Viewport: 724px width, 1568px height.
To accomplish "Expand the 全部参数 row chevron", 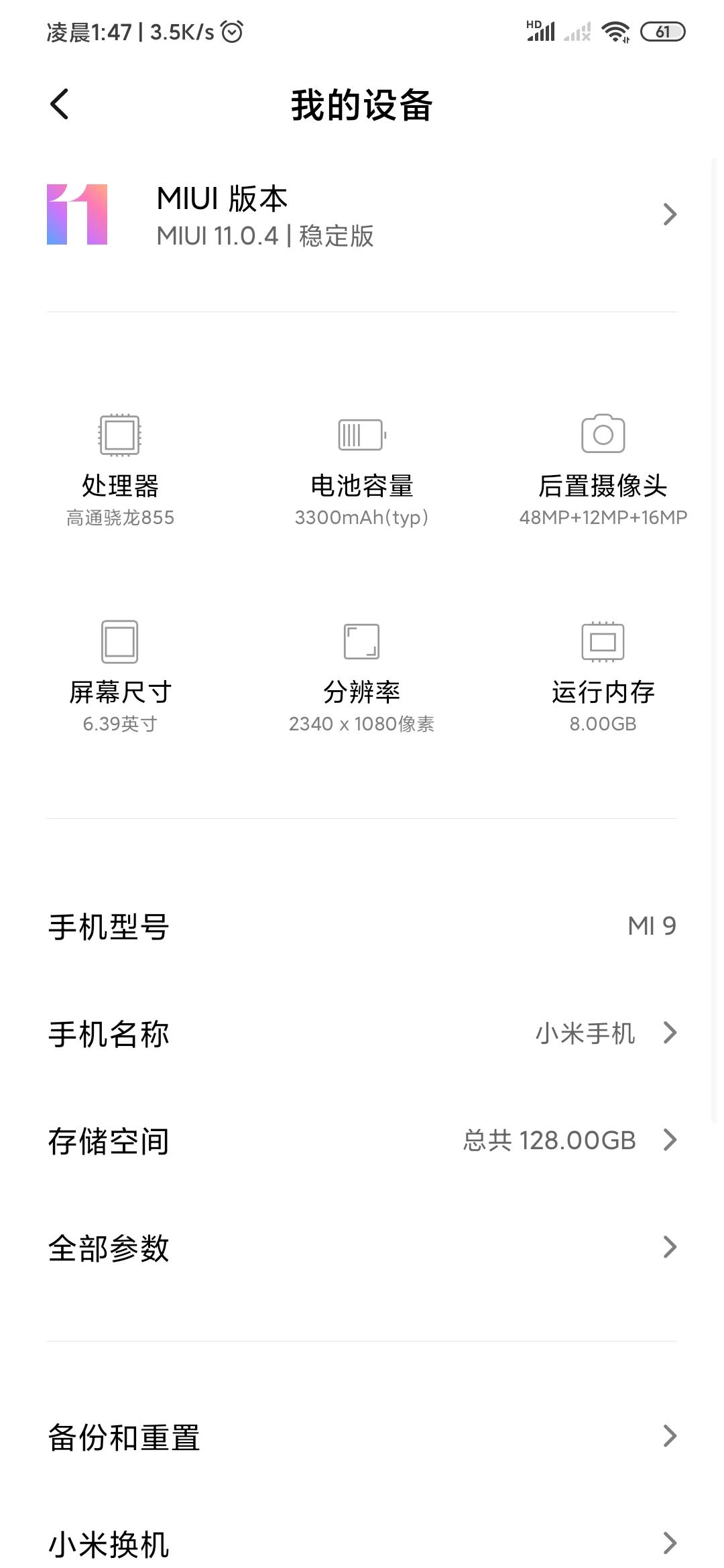I will 668,1248.
